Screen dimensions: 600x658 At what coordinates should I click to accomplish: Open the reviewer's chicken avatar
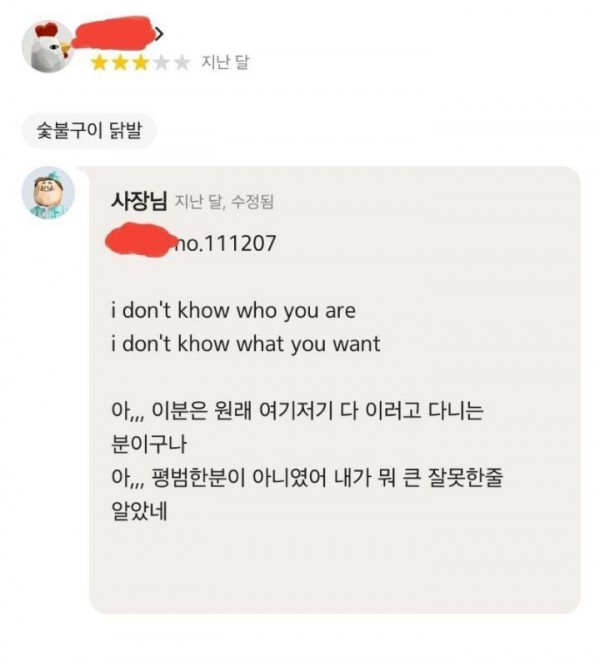(48, 45)
